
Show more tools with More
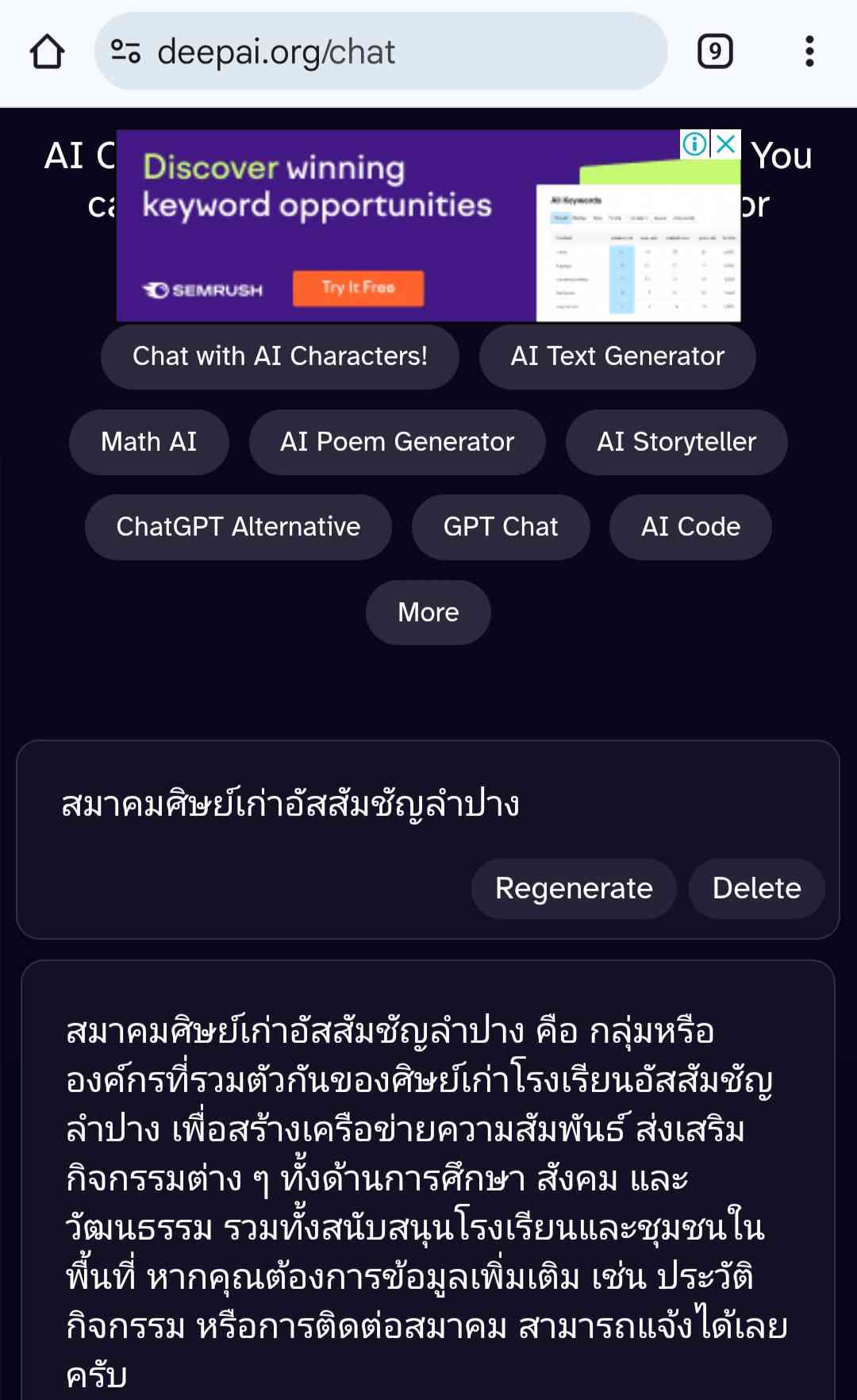click(428, 613)
